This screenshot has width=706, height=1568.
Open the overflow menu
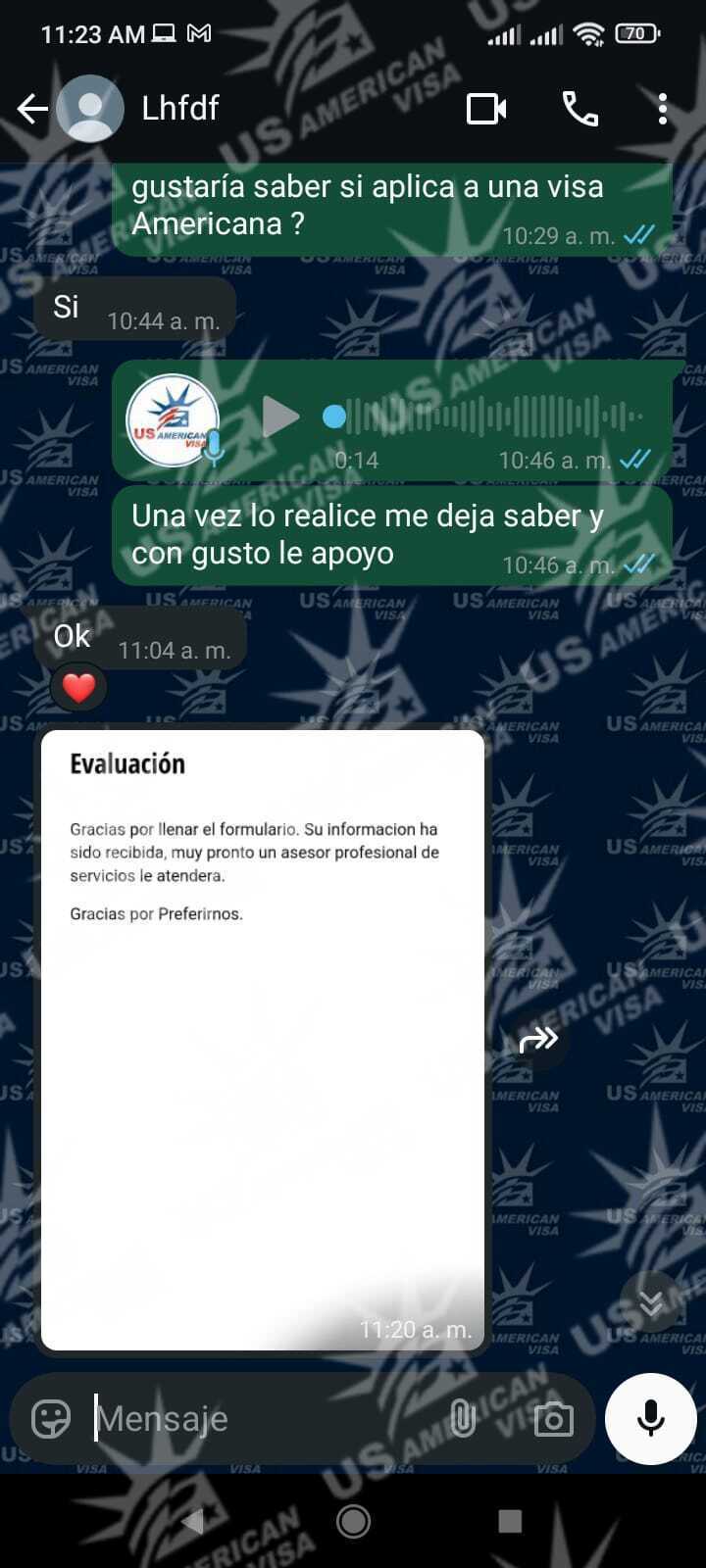pyautogui.click(x=663, y=109)
